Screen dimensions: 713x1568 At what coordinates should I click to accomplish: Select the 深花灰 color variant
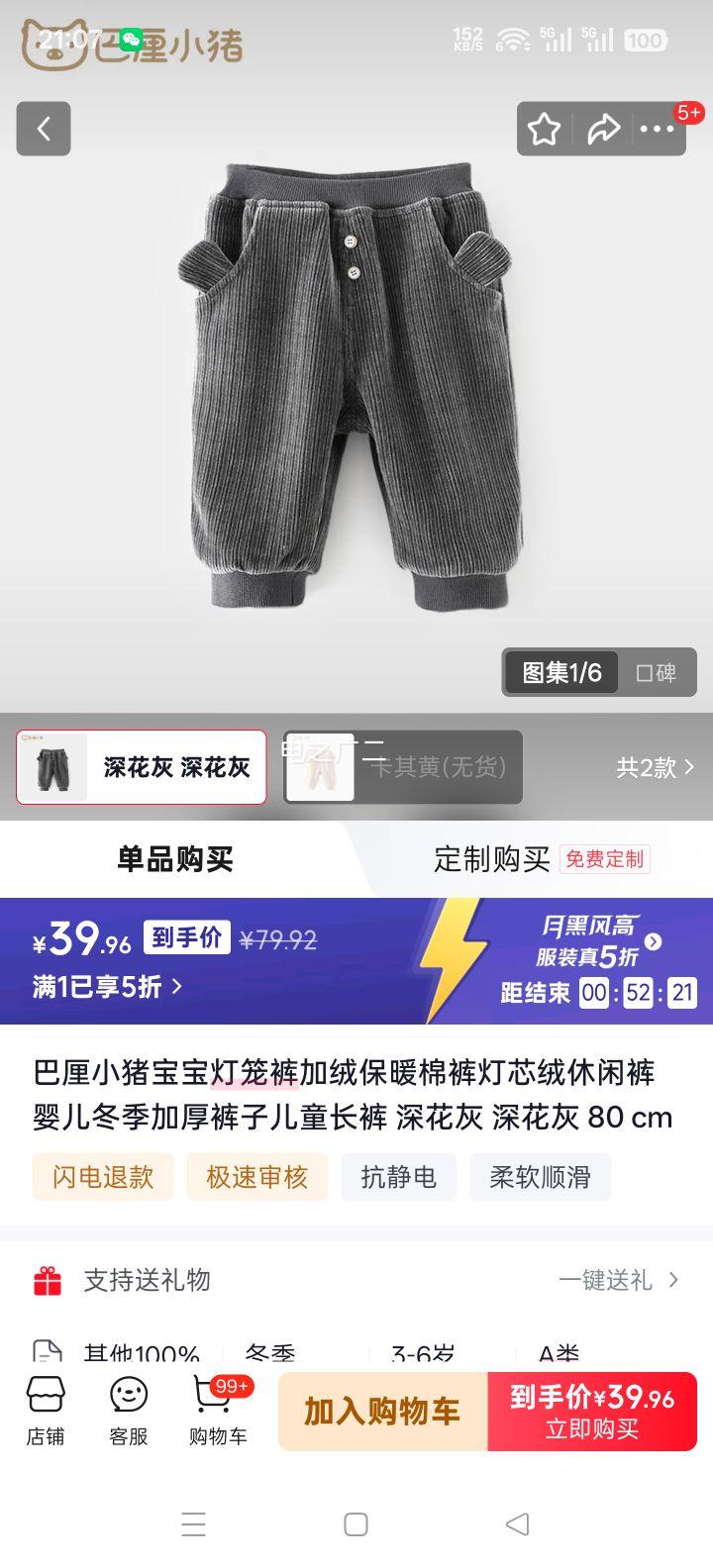tap(142, 768)
